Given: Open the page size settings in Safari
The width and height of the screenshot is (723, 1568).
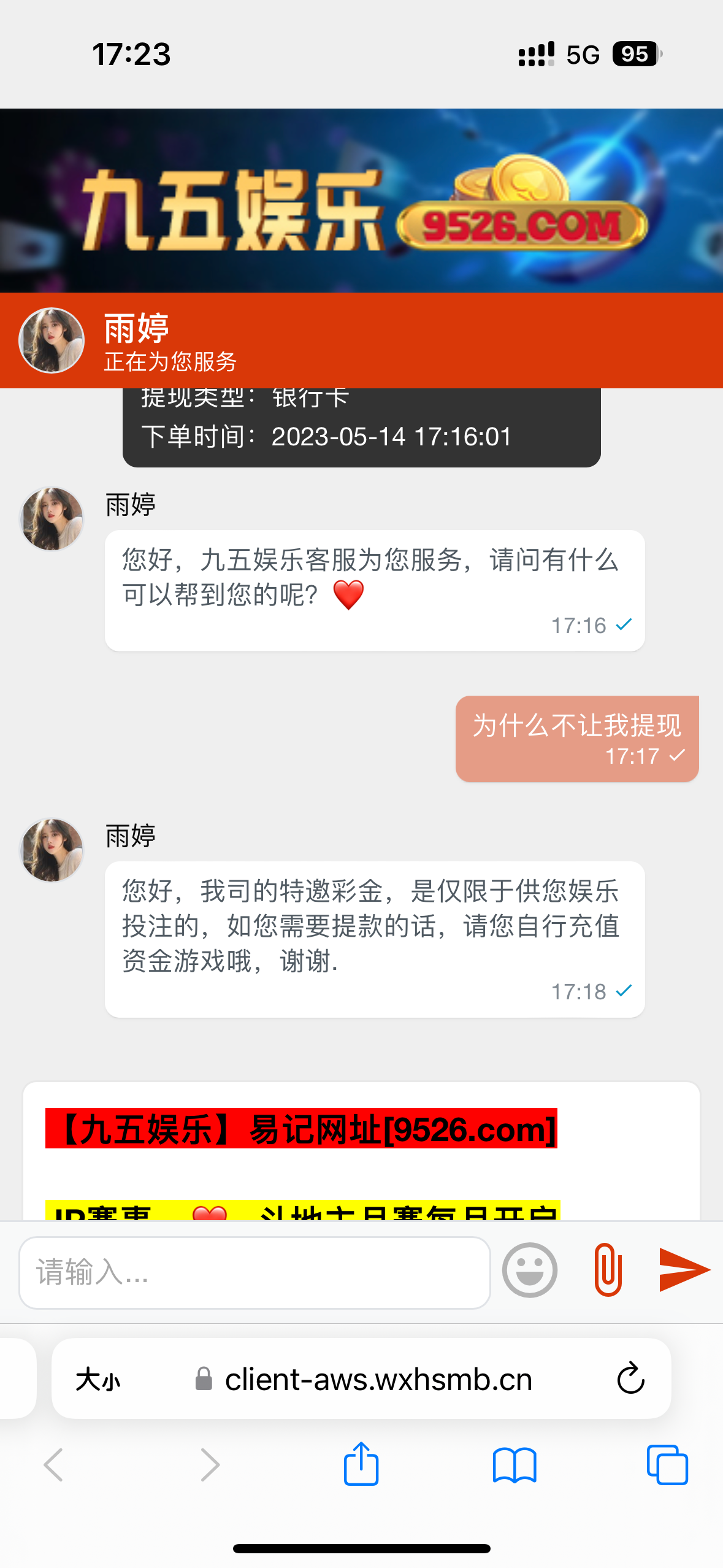Looking at the screenshot, I should [98, 1380].
